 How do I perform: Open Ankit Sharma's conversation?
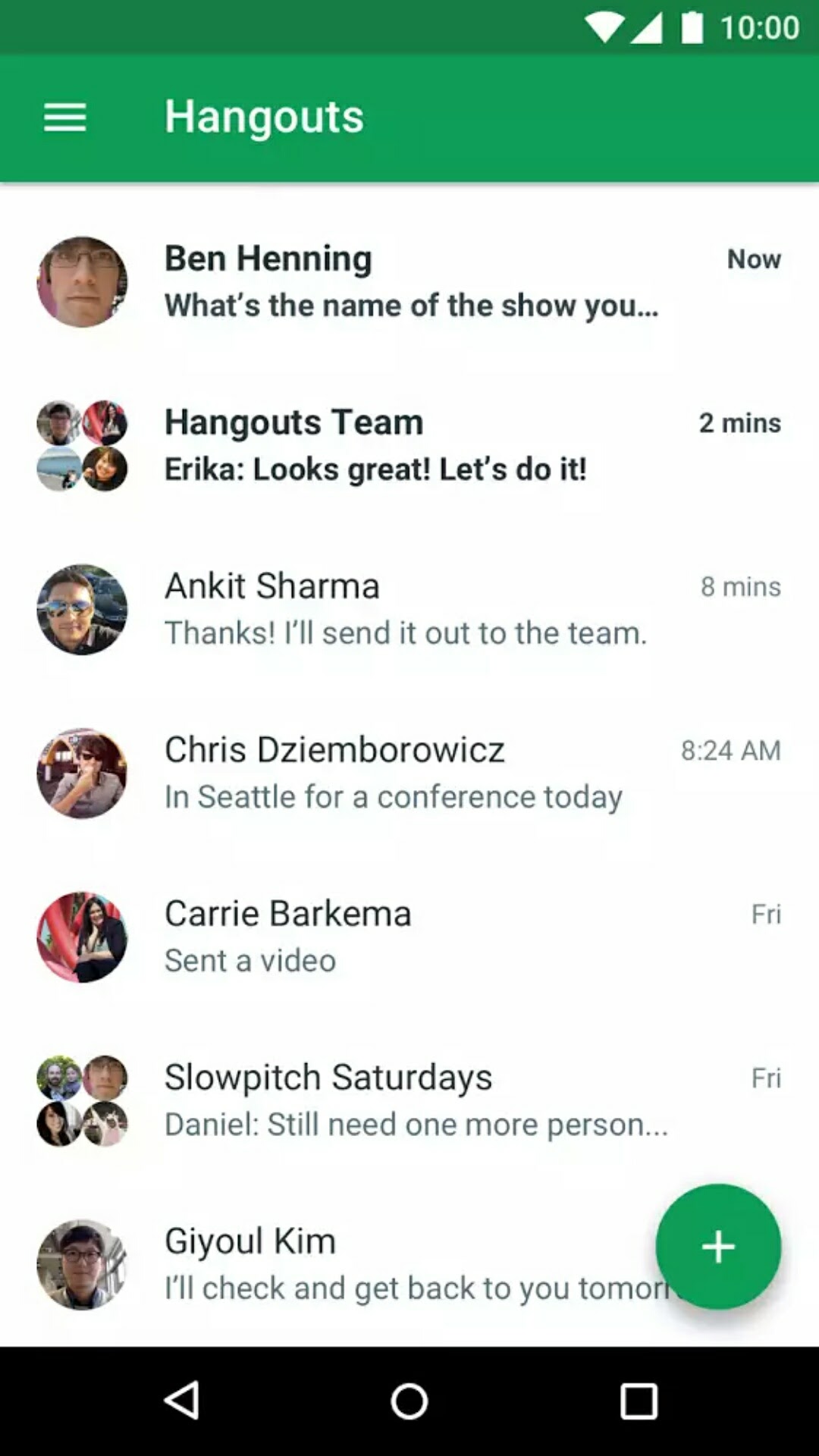coord(409,610)
